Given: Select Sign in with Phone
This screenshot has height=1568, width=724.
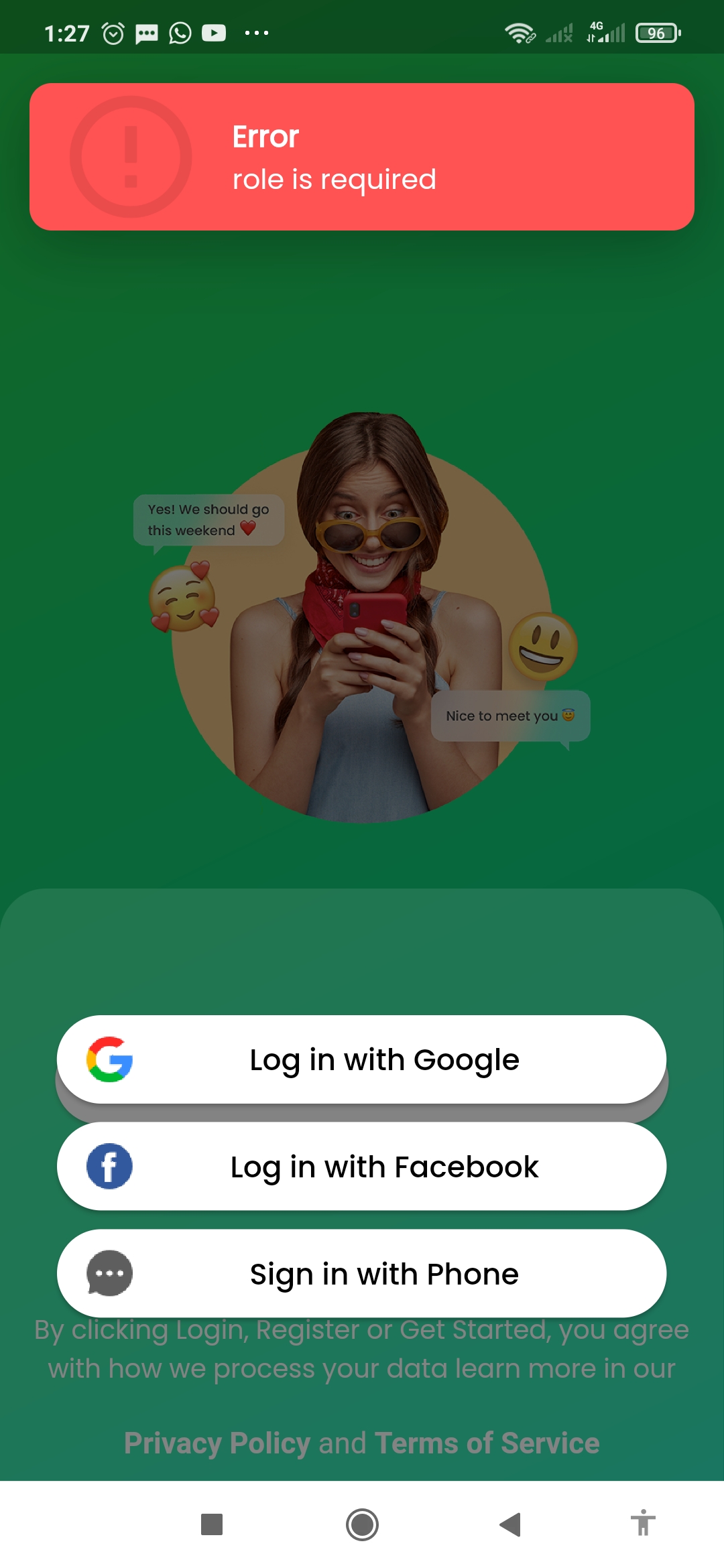Looking at the screenshot, I should point(362,1273).
